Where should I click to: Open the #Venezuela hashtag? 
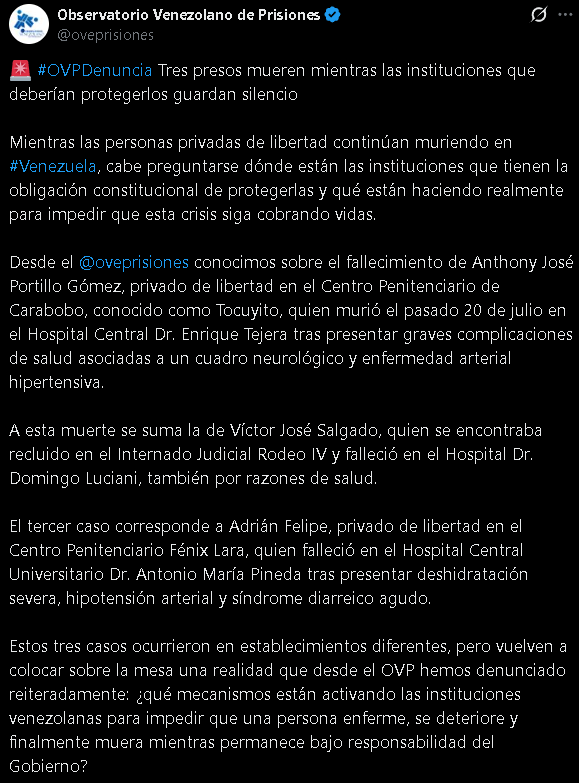click(x=52, y=166)
